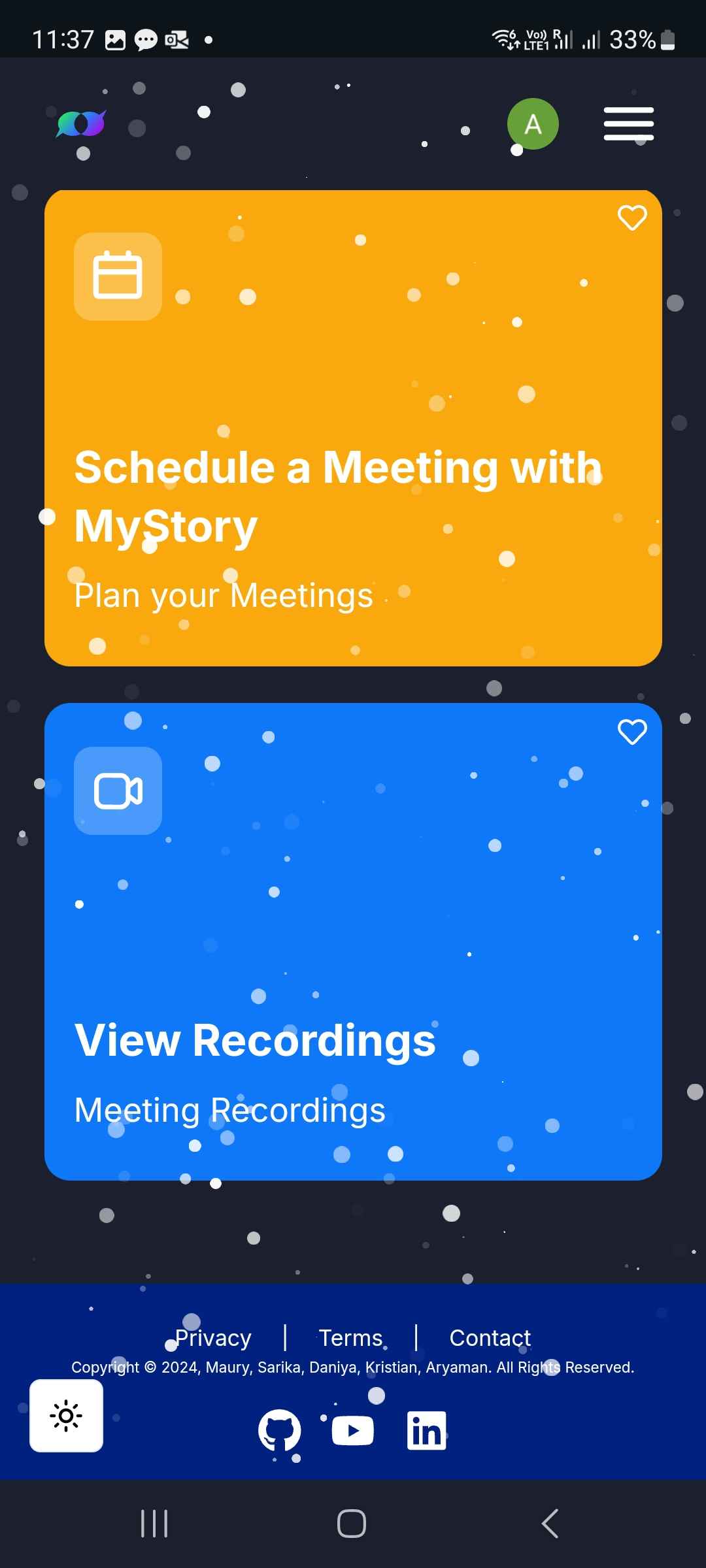Favorite the View Recordings card
Screen dimensions: 706x1568
tap(632, 732)
